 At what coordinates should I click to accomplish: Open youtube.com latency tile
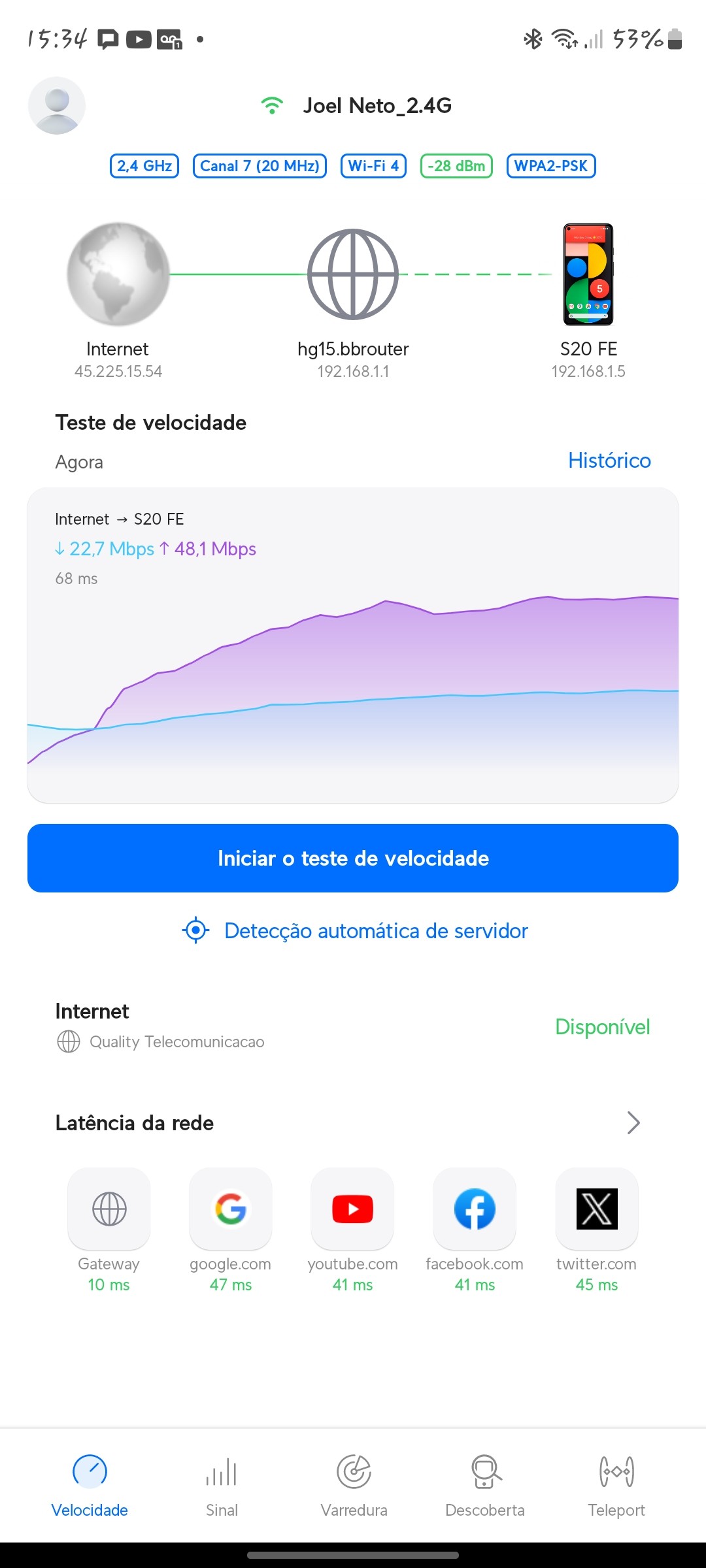[353, 1209]
